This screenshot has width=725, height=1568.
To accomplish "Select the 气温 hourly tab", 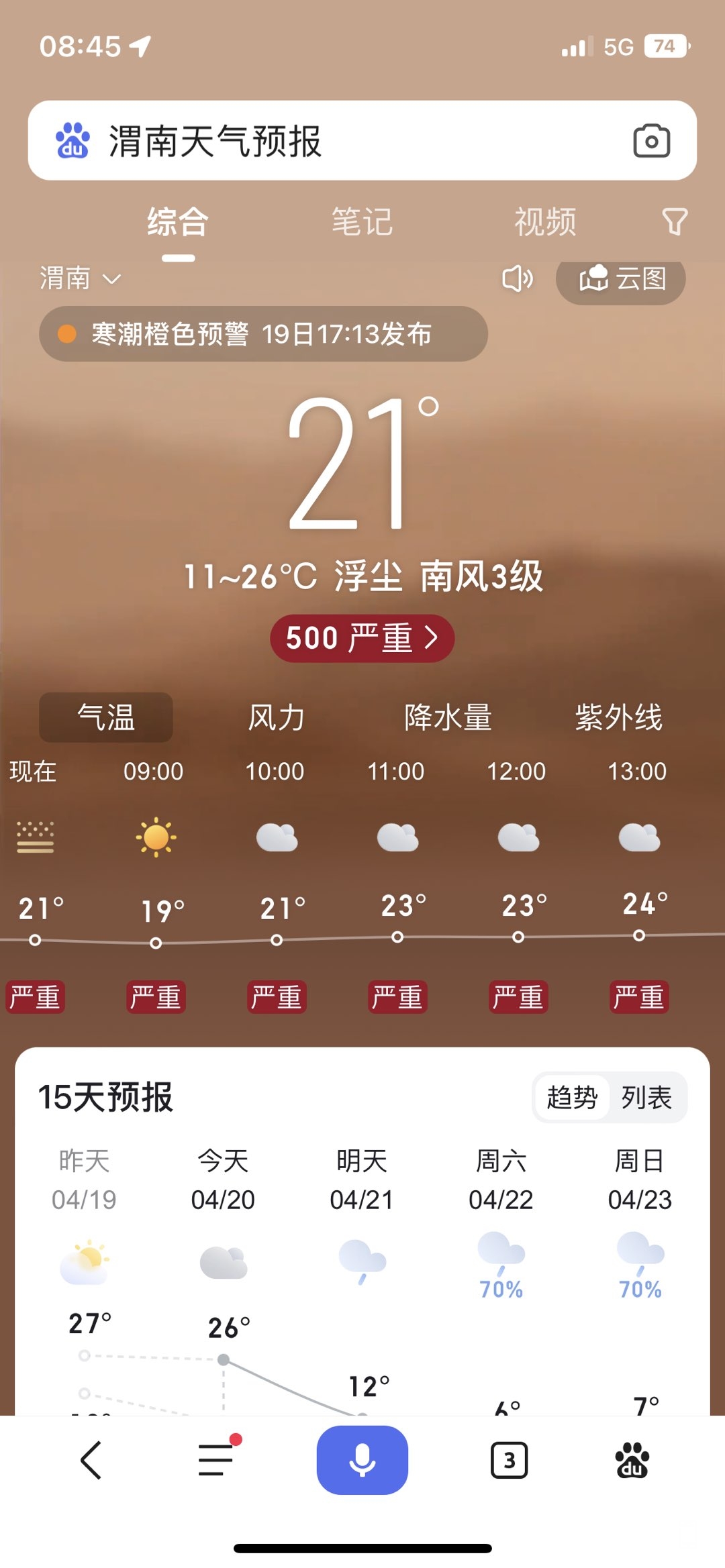I will click(106, 717).
